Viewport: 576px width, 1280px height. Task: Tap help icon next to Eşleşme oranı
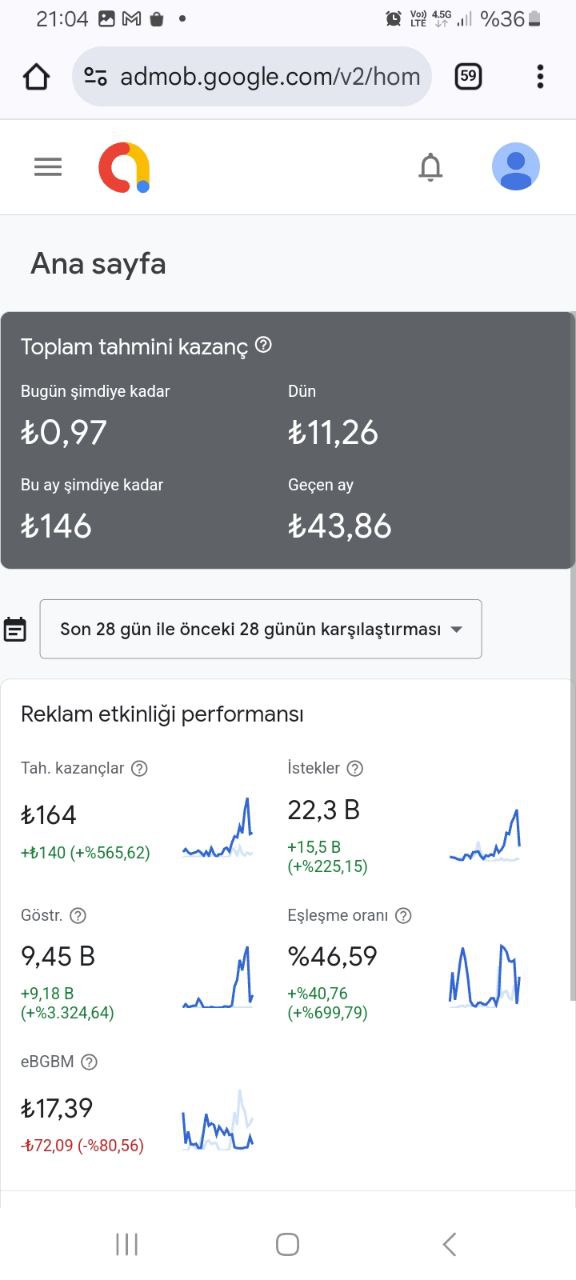[403, 916]
